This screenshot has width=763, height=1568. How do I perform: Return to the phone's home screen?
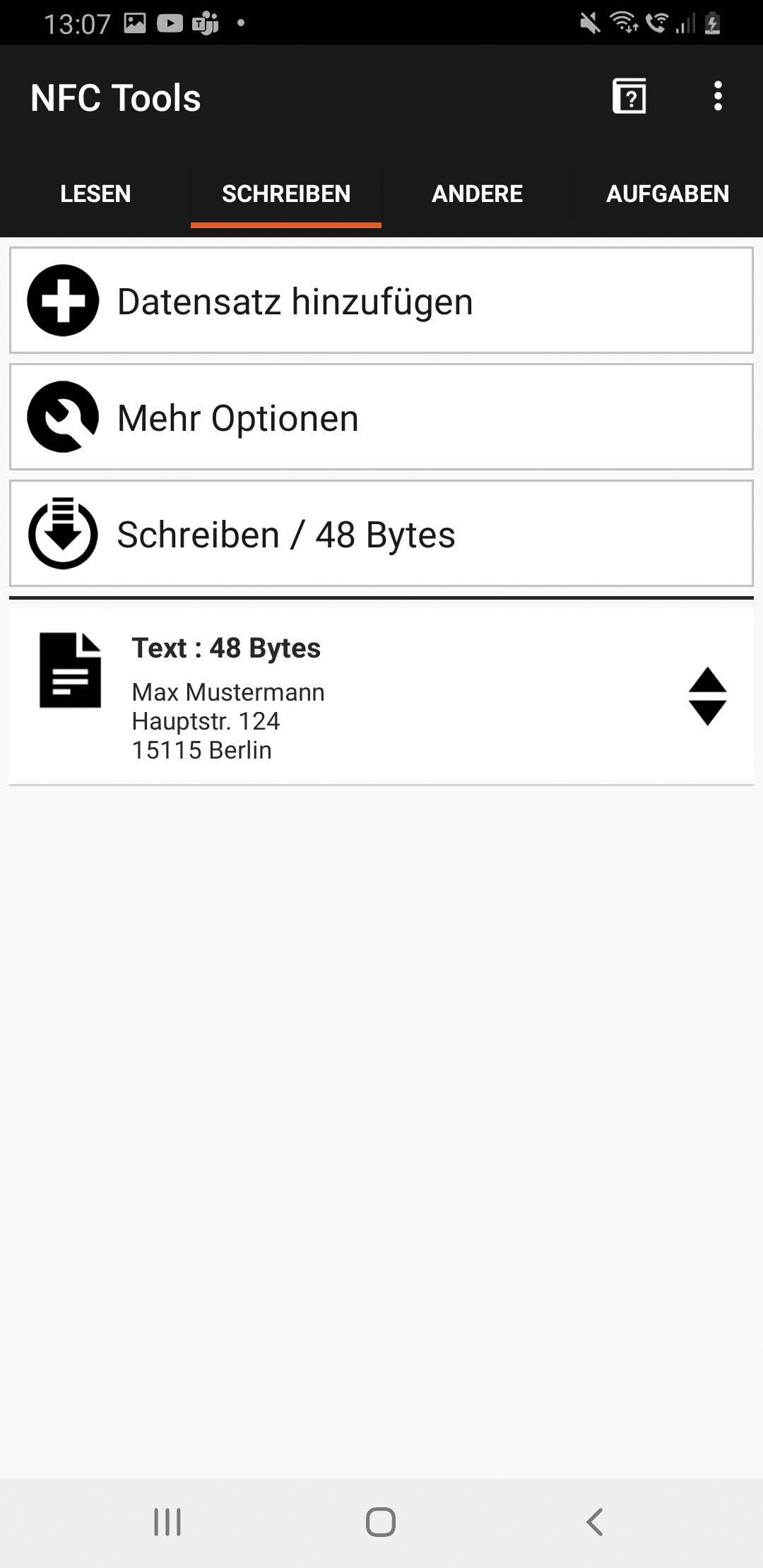click(381, 1522)
